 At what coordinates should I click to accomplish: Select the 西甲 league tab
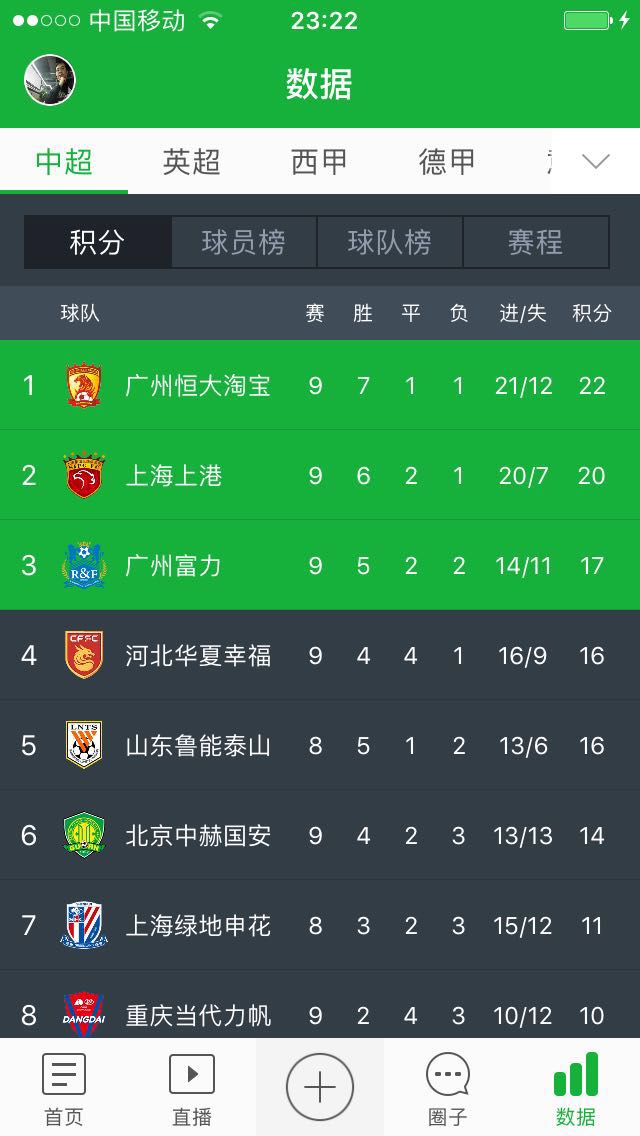pos(319,162)
